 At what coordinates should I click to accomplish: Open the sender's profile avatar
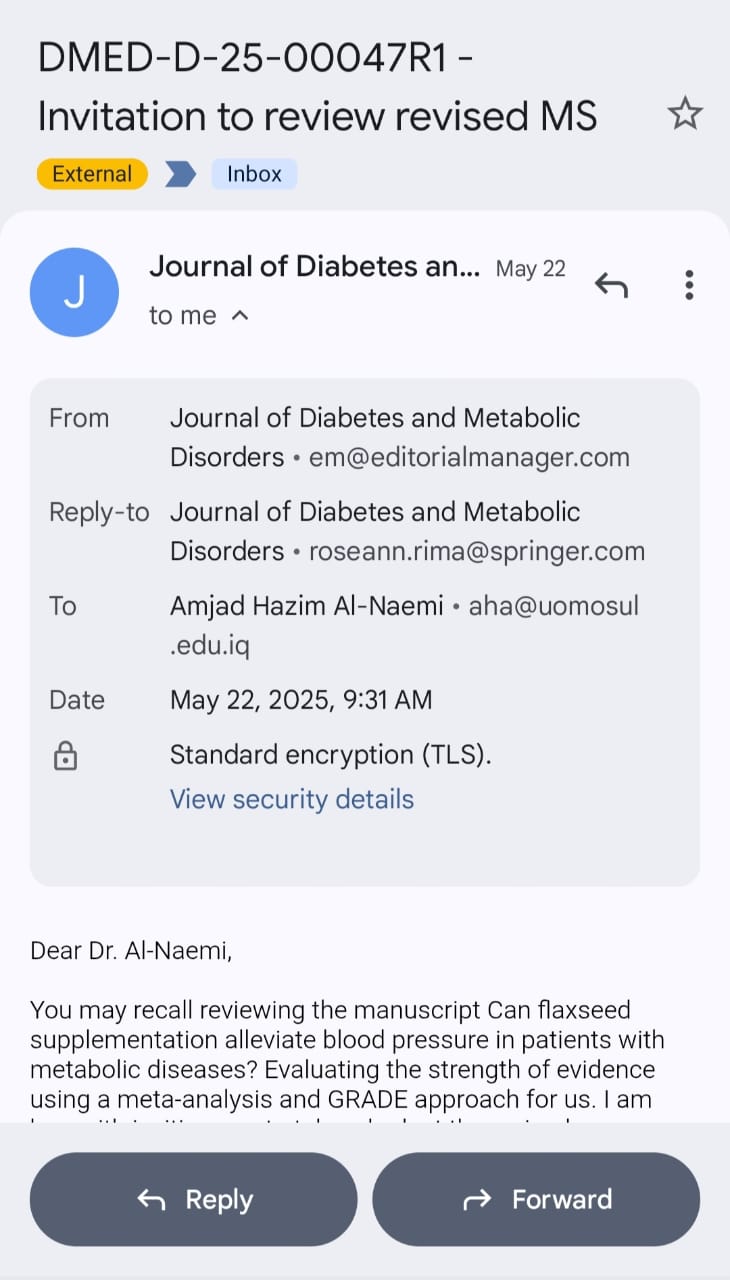pos(75,292)
